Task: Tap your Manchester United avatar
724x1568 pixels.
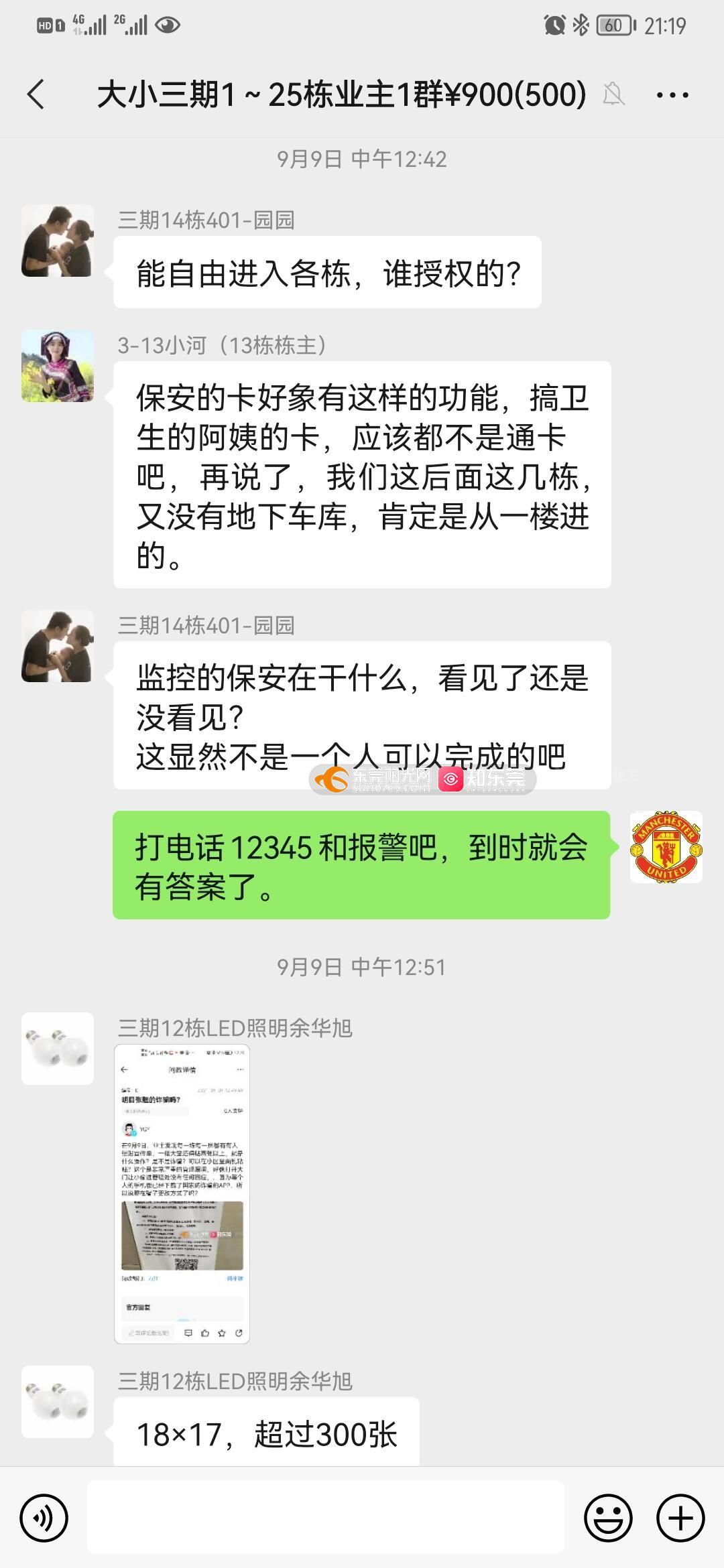Action: [666, 847]
